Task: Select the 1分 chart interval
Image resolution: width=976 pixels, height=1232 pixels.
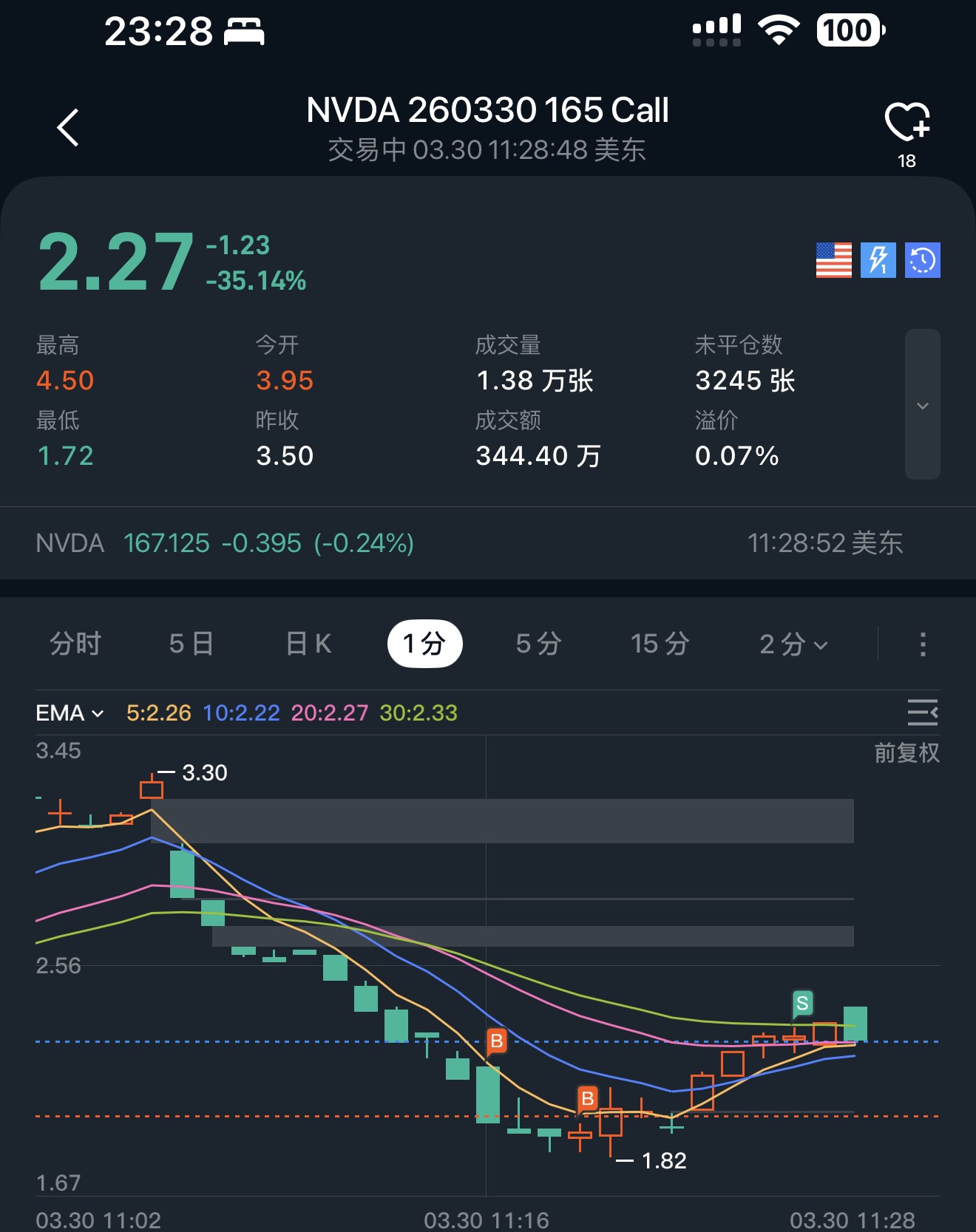Action: point(424,644)
